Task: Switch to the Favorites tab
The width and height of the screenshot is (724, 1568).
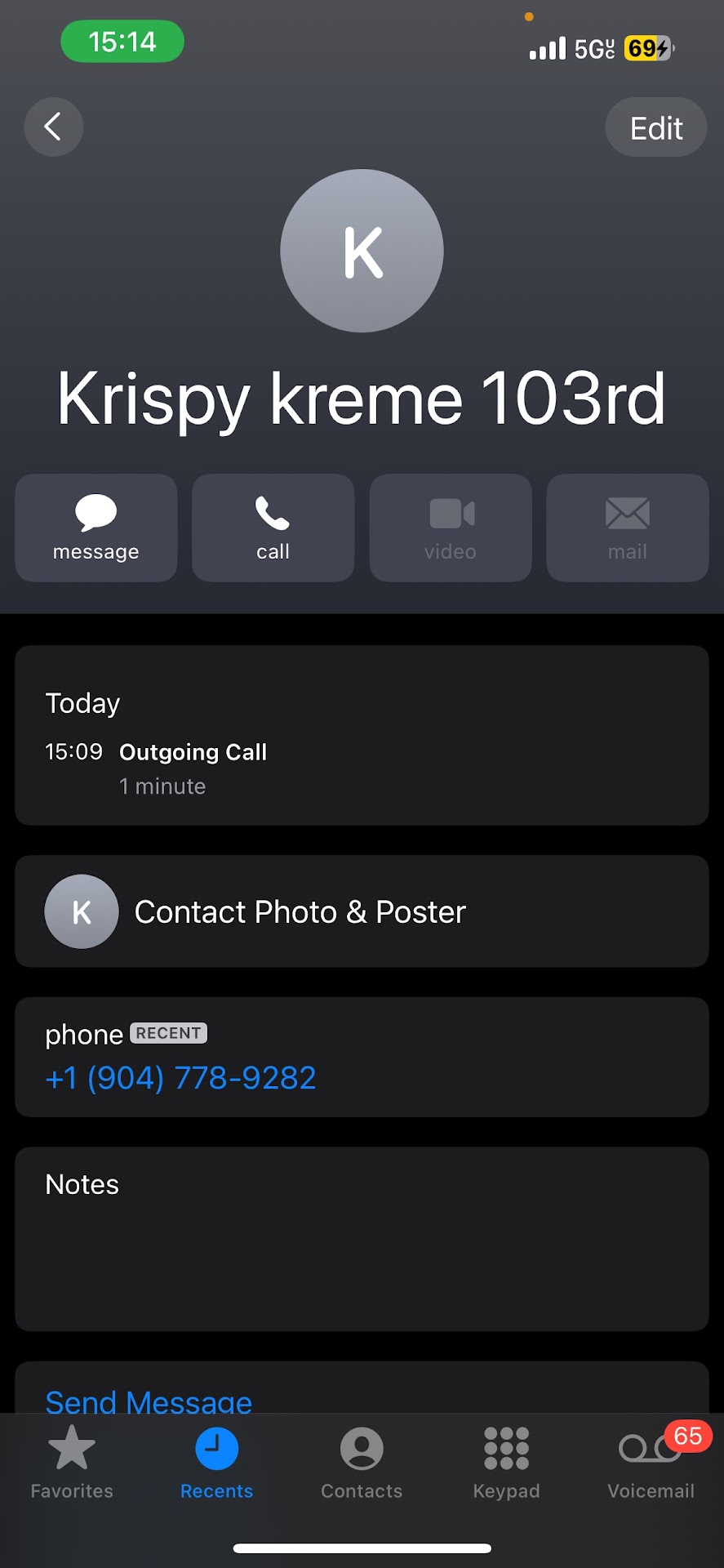Action: click(x=72, y=1463)
